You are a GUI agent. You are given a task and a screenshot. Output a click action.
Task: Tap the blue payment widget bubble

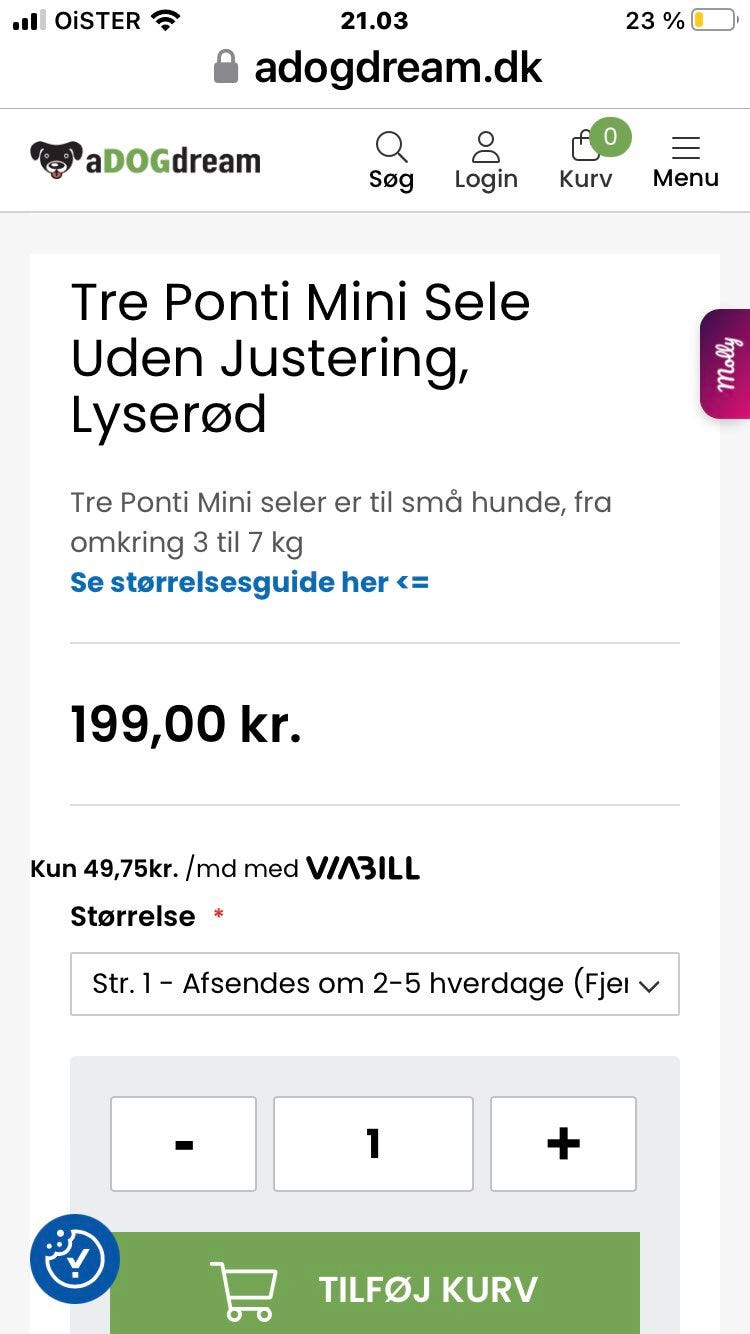[74, 1259]
